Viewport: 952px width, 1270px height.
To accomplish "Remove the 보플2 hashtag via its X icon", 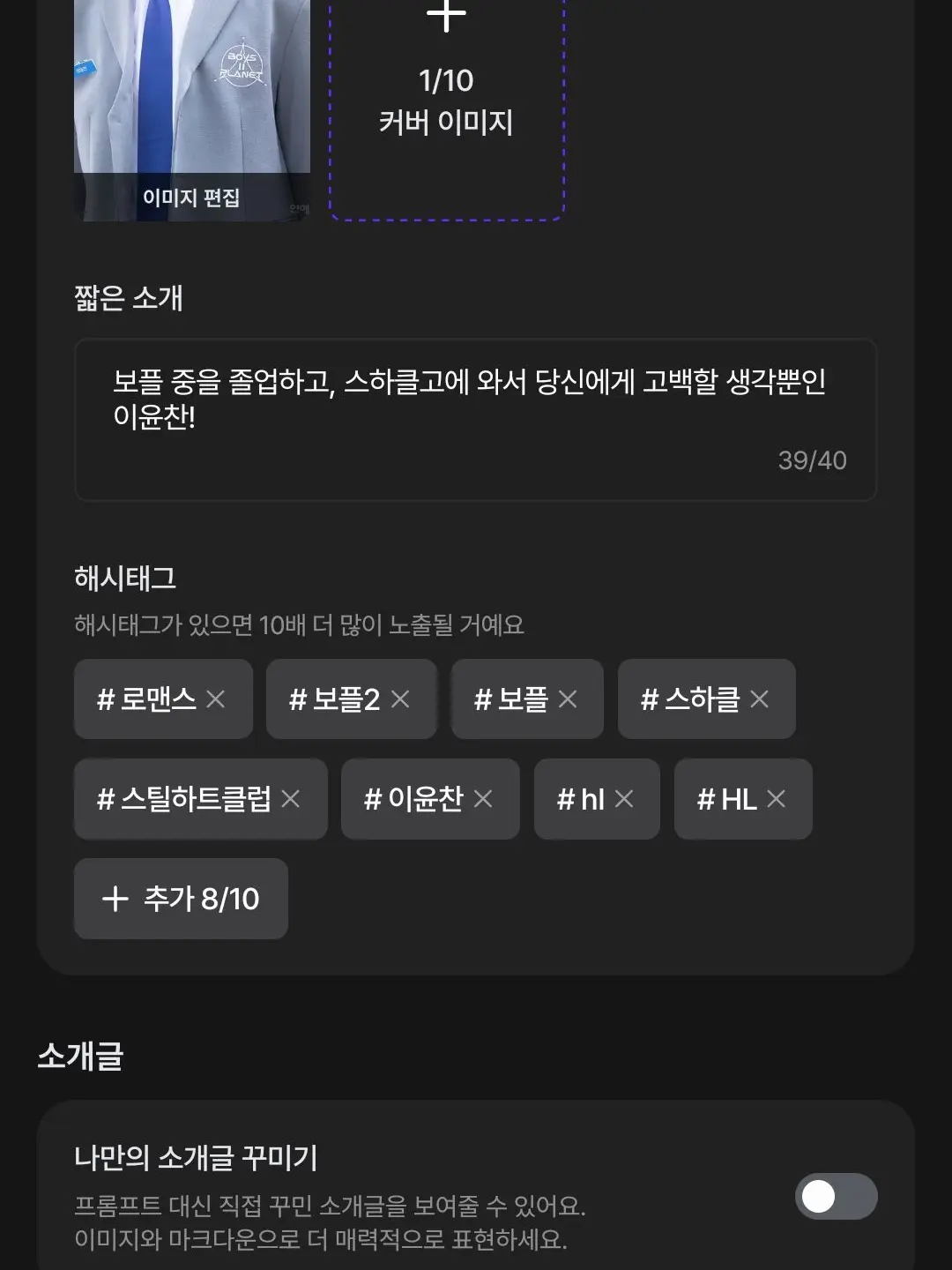I will coord(403,699).
